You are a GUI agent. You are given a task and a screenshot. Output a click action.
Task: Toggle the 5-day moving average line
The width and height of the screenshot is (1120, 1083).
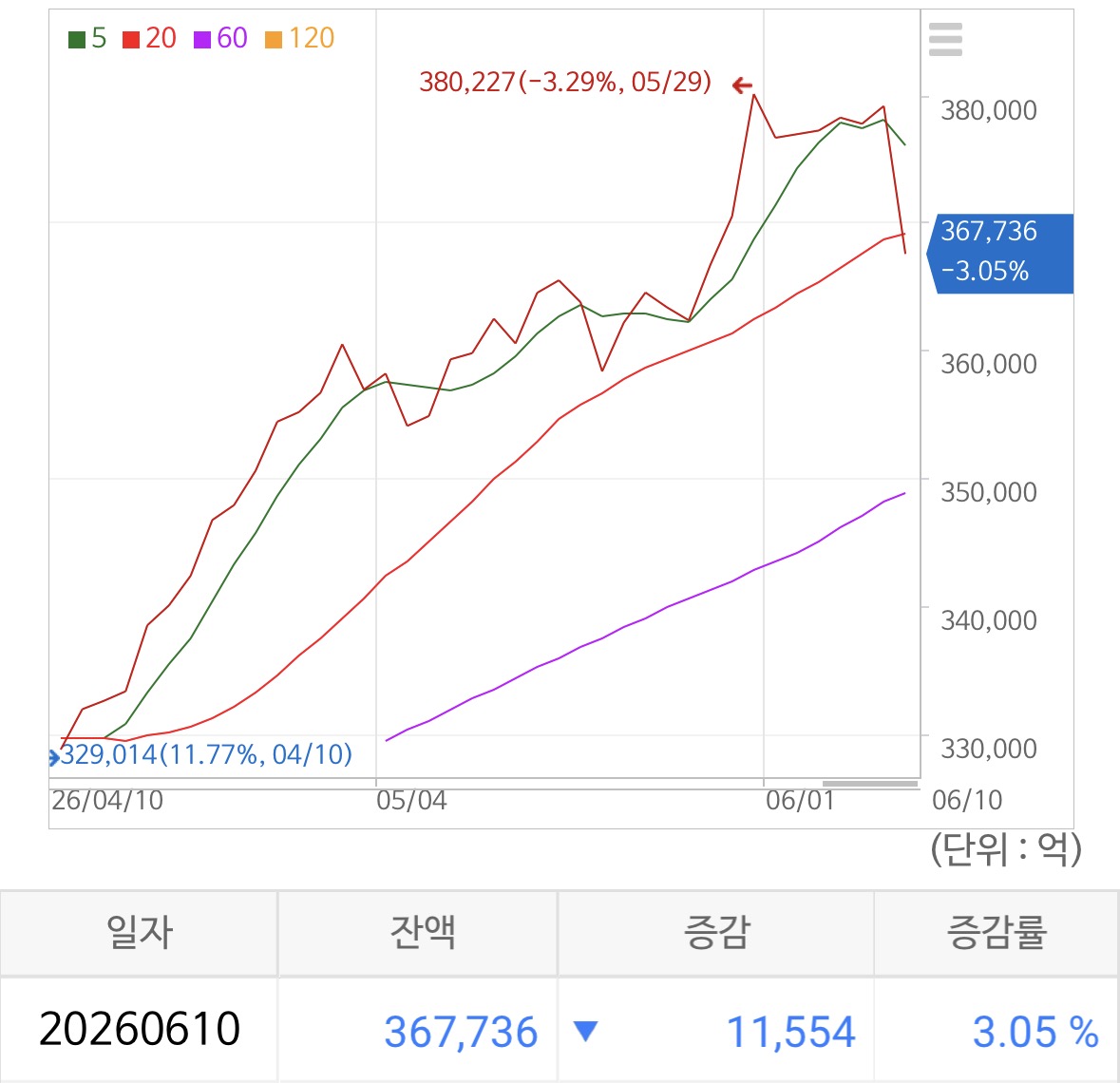[x=87, y=38]
